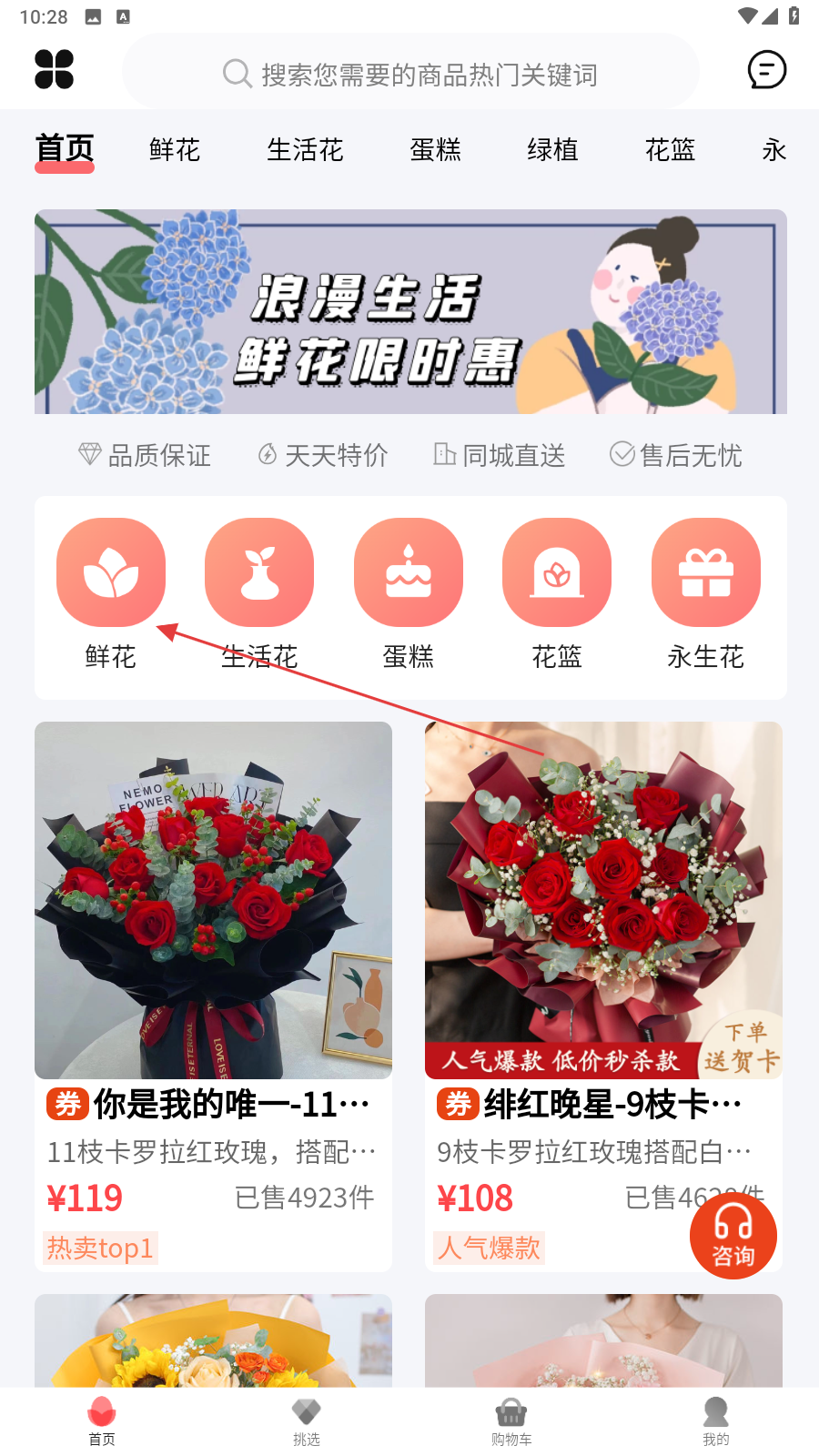819x1456 pixels.
Task: View the 绯红晚星 9枝 bouquet product
Action: click(602, 901)
